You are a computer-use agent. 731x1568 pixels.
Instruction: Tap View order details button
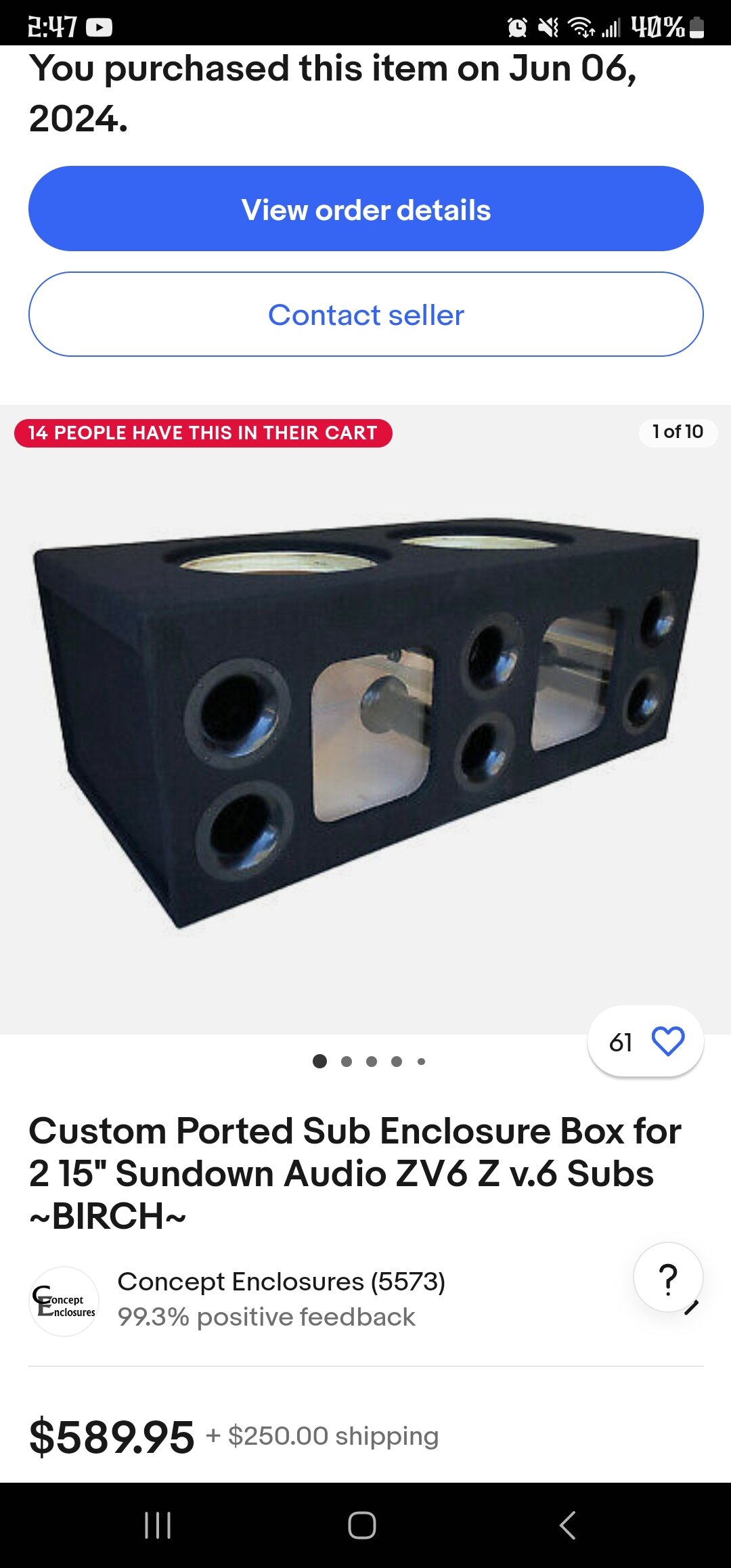click(365, 209)
